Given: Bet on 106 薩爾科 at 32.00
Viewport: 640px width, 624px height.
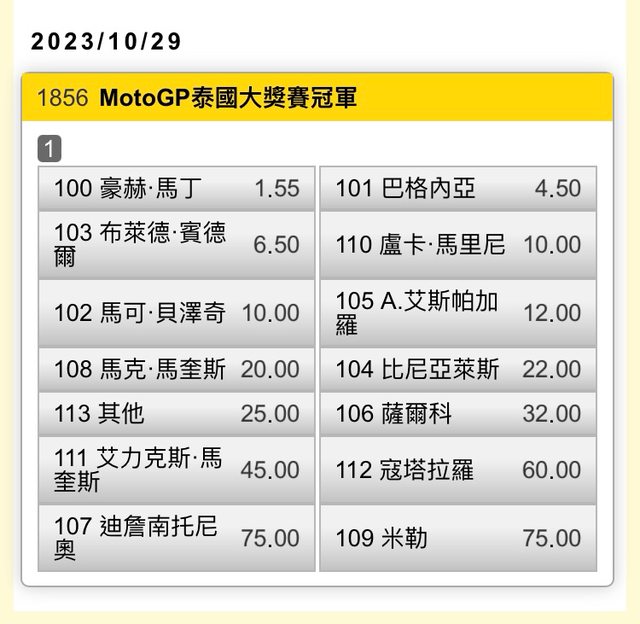Looking at the screenshot, I should point(458,413).
